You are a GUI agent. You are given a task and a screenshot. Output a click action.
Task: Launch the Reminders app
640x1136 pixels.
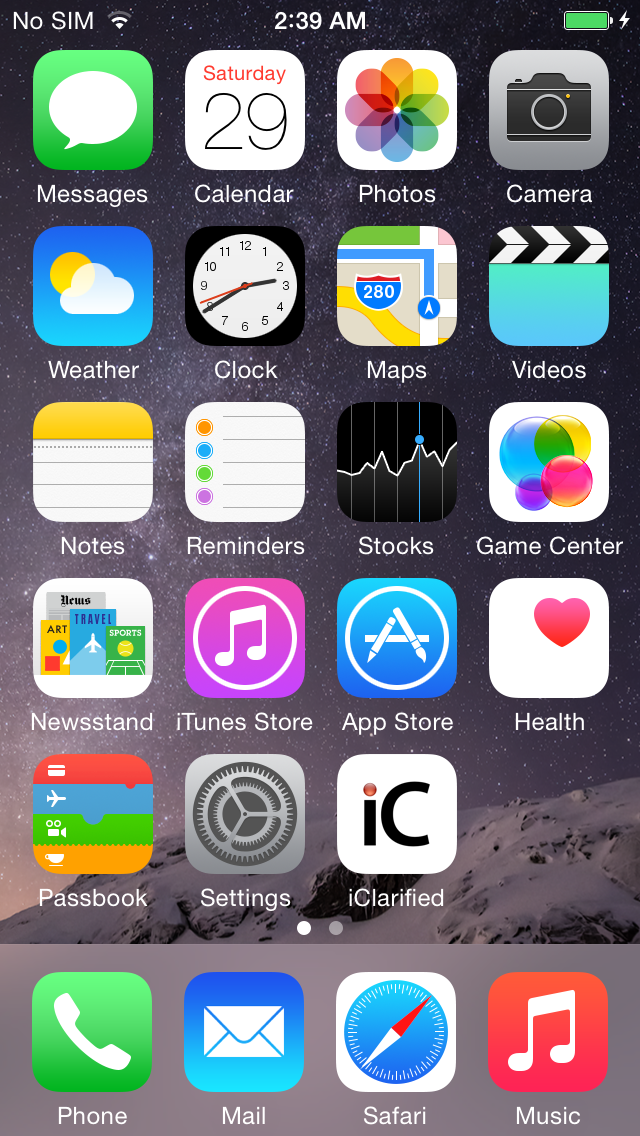(245, 462)
